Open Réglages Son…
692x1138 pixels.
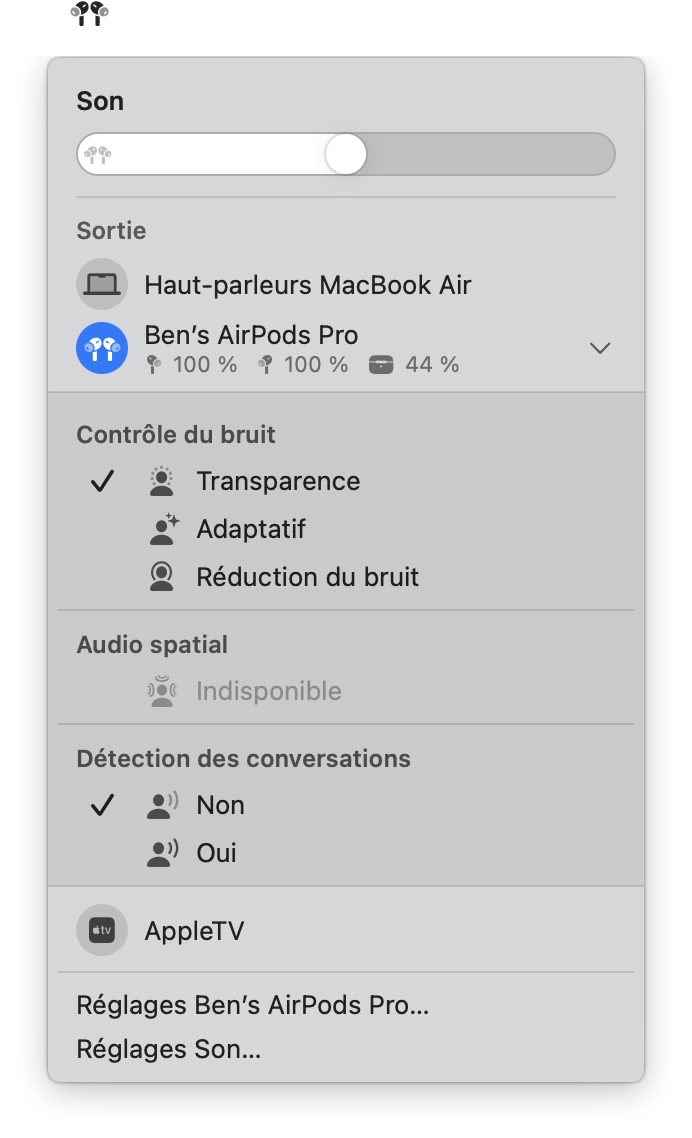168,1049
